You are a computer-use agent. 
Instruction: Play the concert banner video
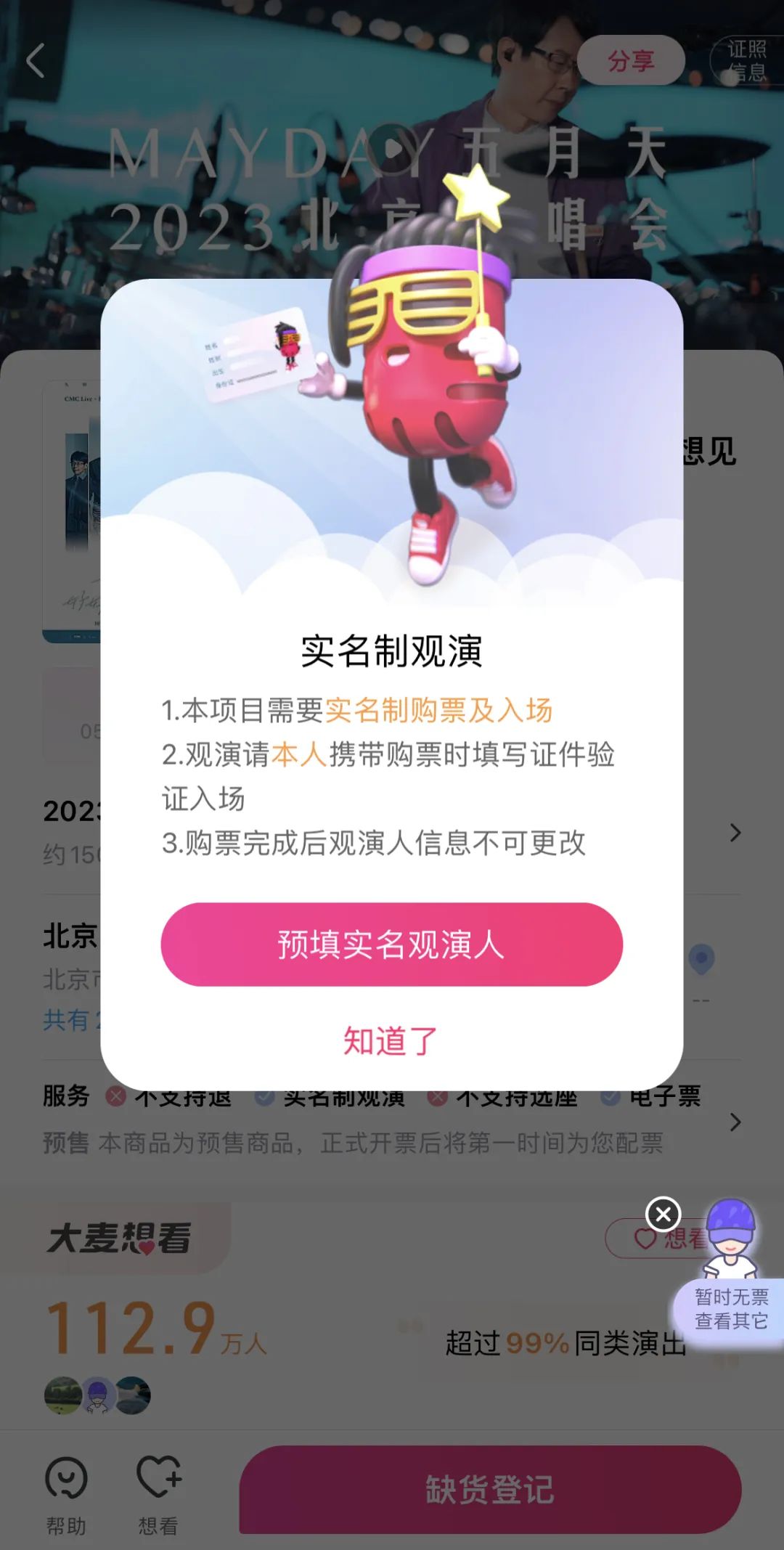[393, 150]
